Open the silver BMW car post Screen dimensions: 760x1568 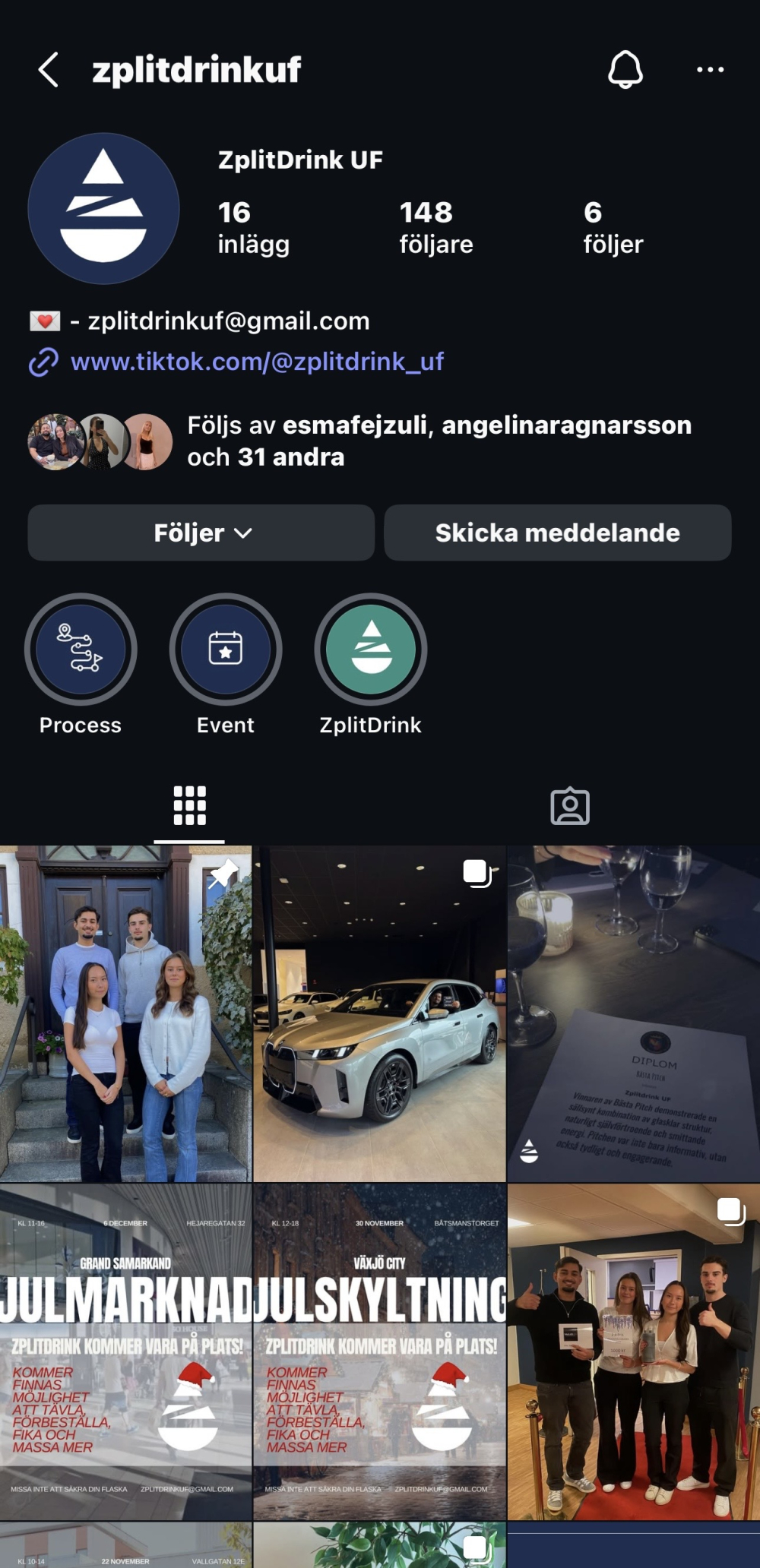pos(379,1014)
